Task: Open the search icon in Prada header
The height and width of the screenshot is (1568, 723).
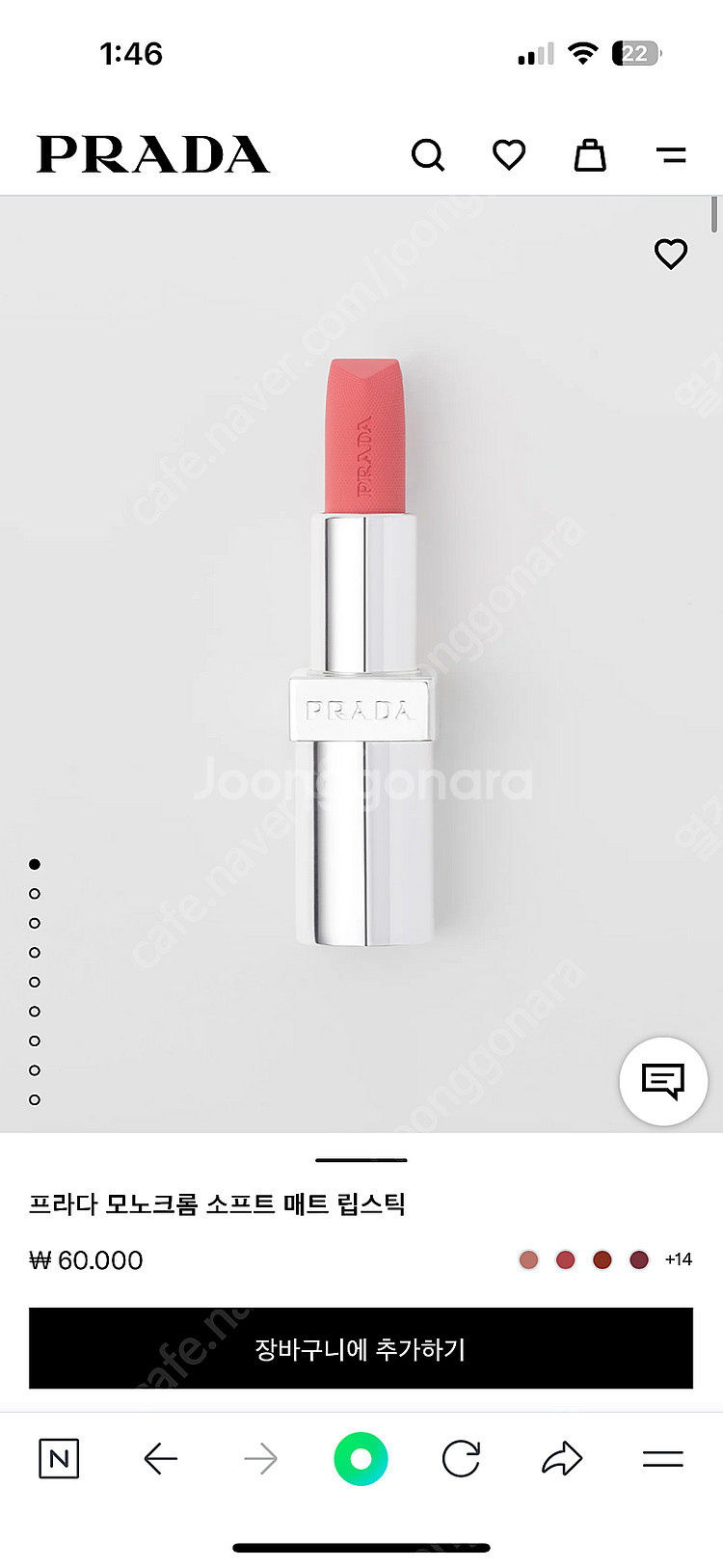Action: click(x=427, y=155)
